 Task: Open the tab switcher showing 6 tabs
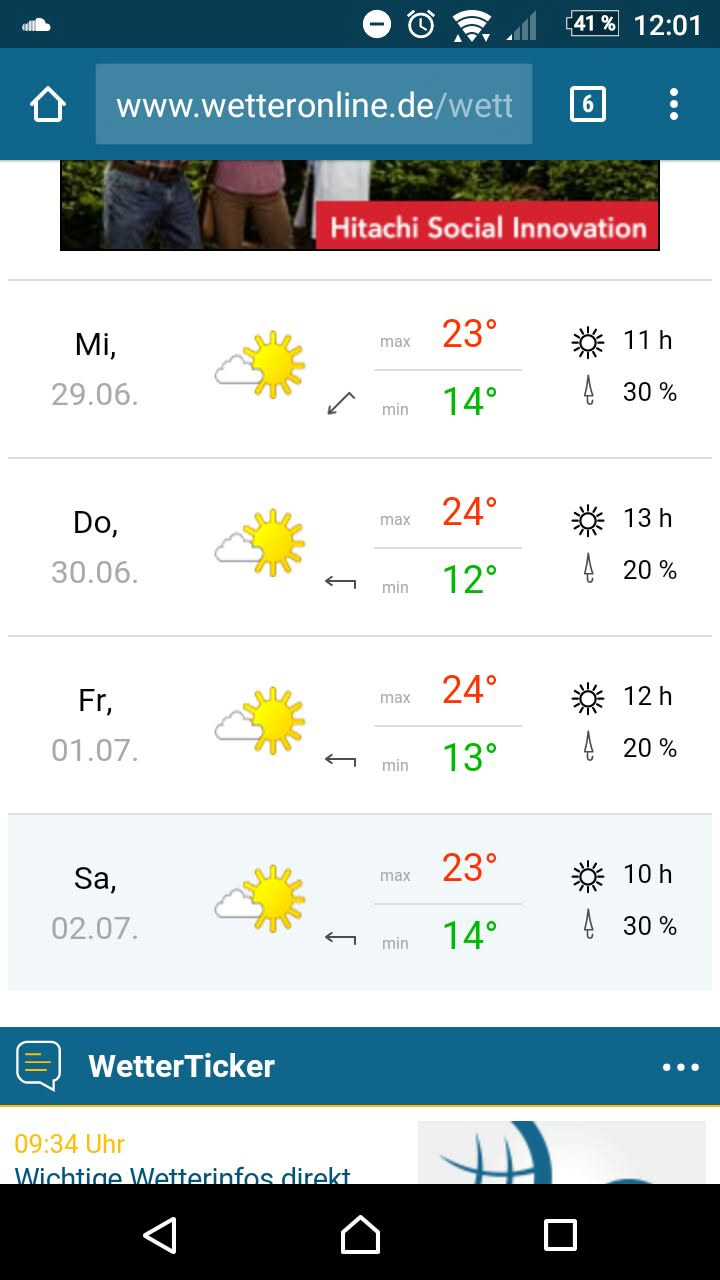tap(587, 104)
